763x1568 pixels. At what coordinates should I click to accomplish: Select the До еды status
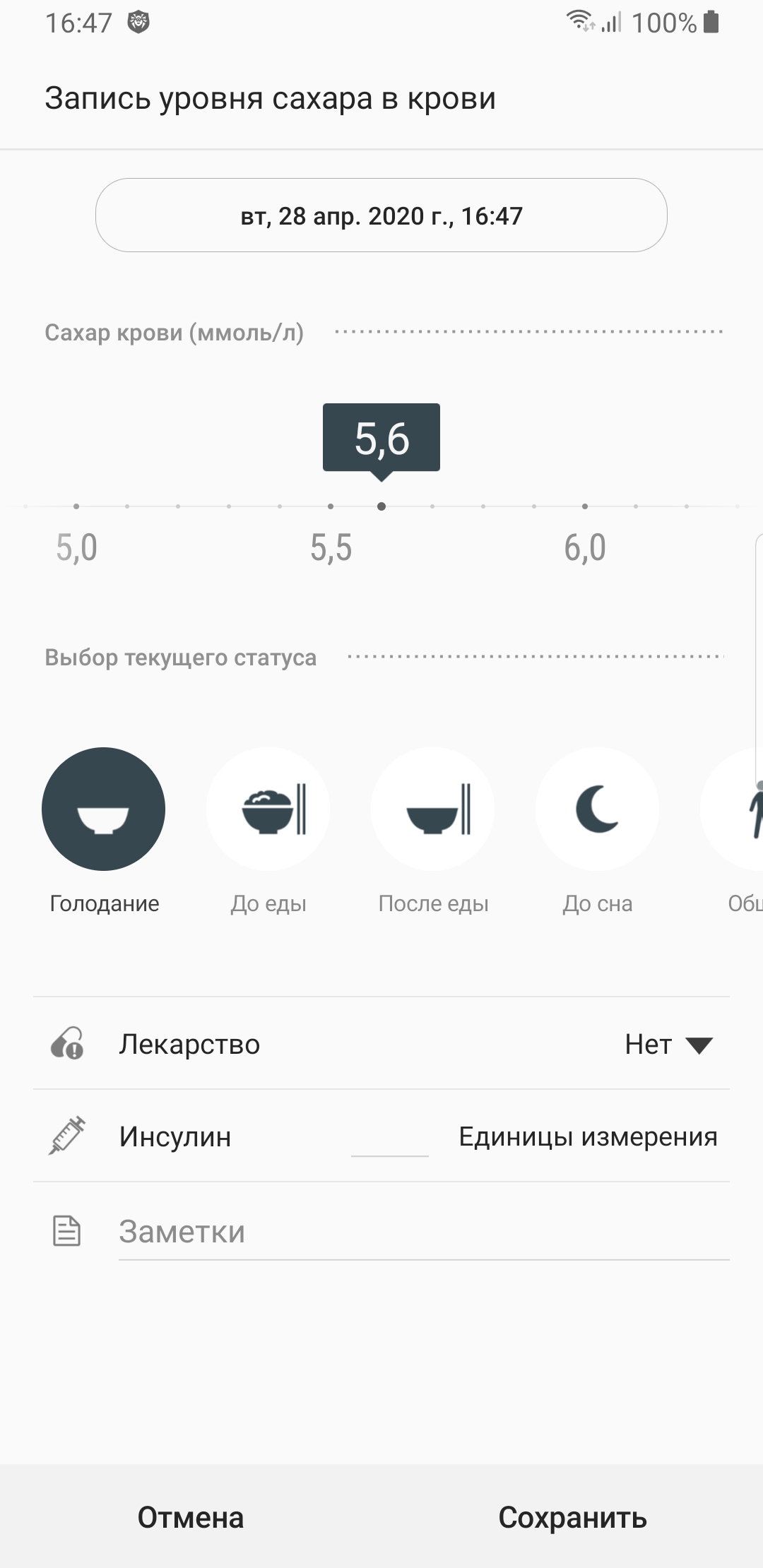(x=268, y=809)
